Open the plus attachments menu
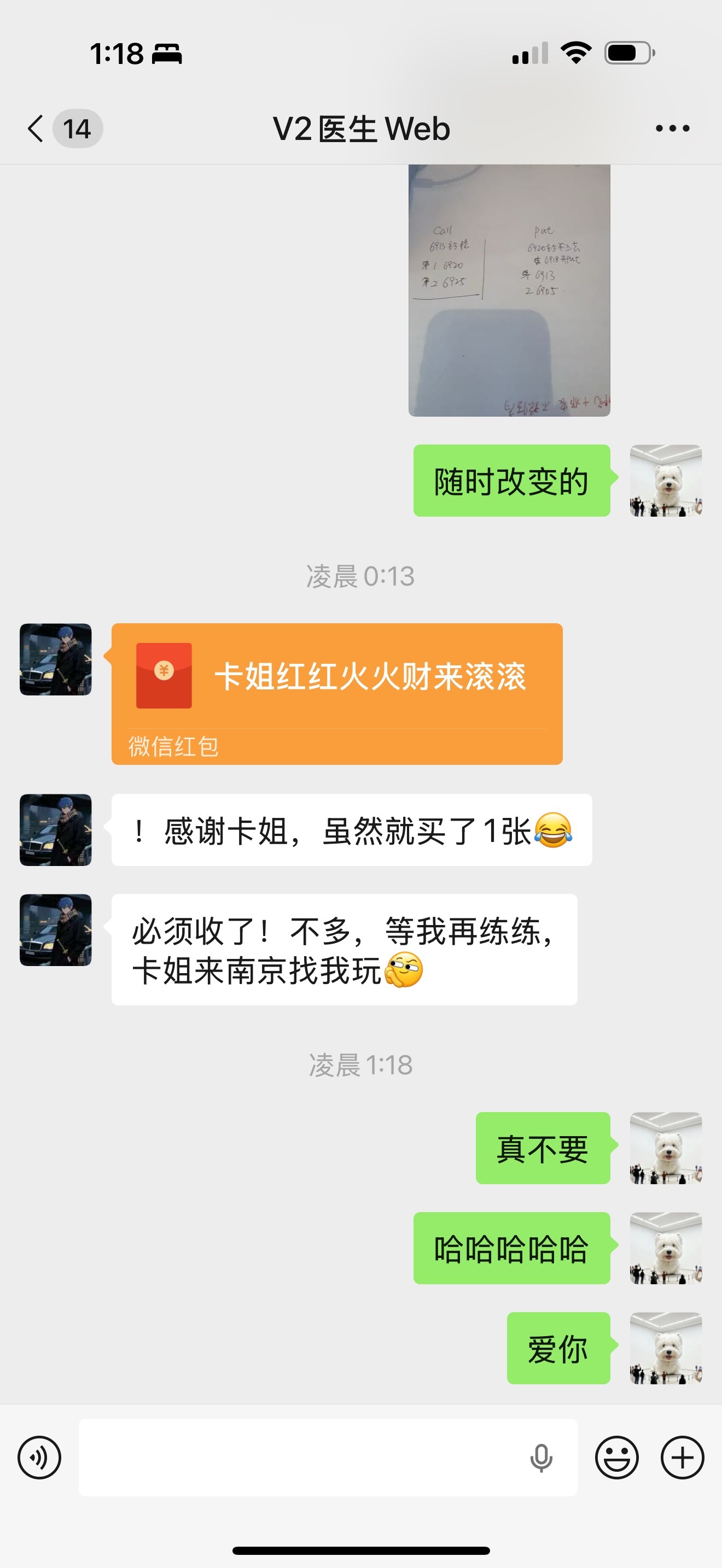The height and width of the screenshot is (1568, 722). coord(683,1457)
